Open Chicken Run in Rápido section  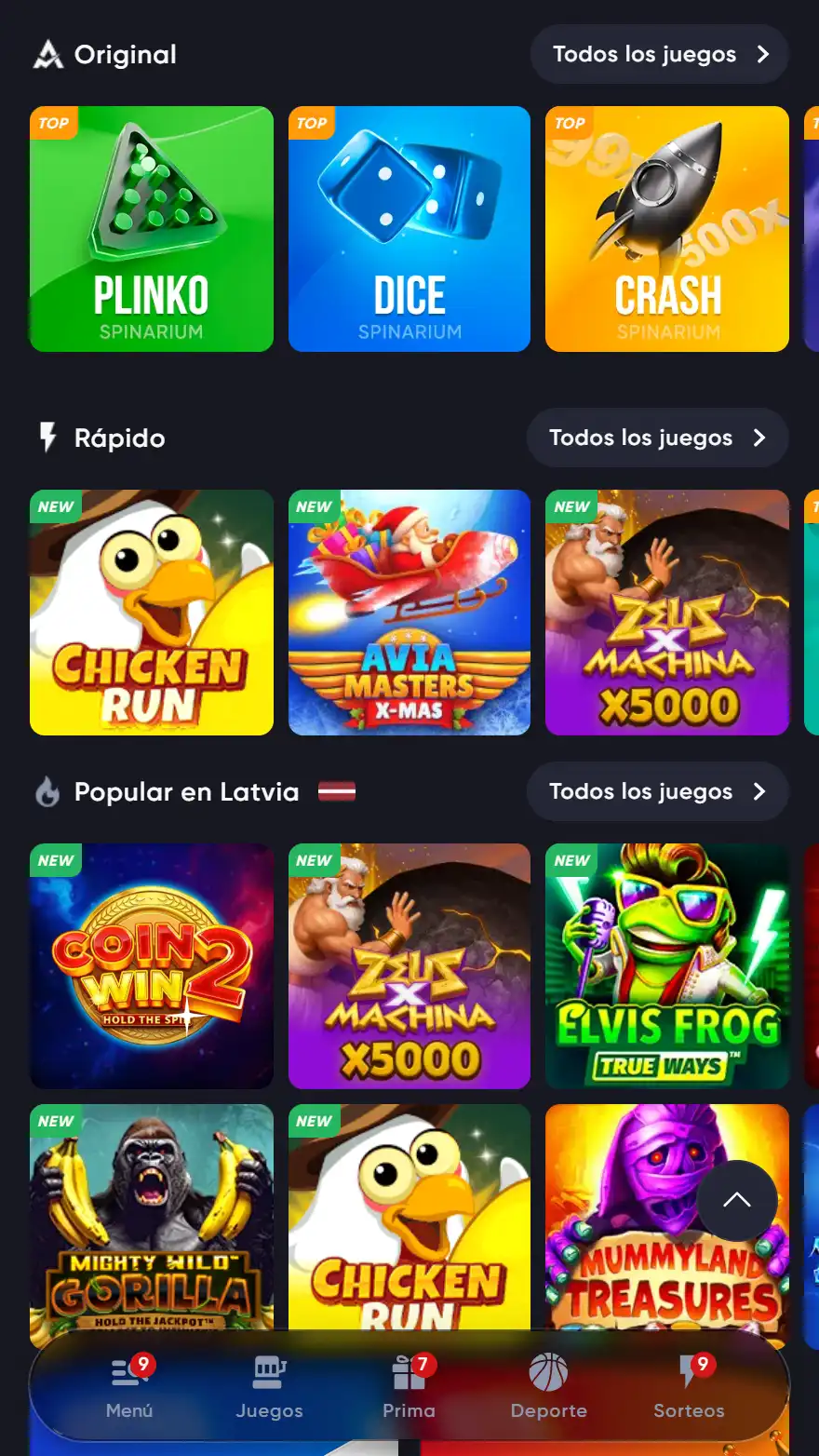152,613
